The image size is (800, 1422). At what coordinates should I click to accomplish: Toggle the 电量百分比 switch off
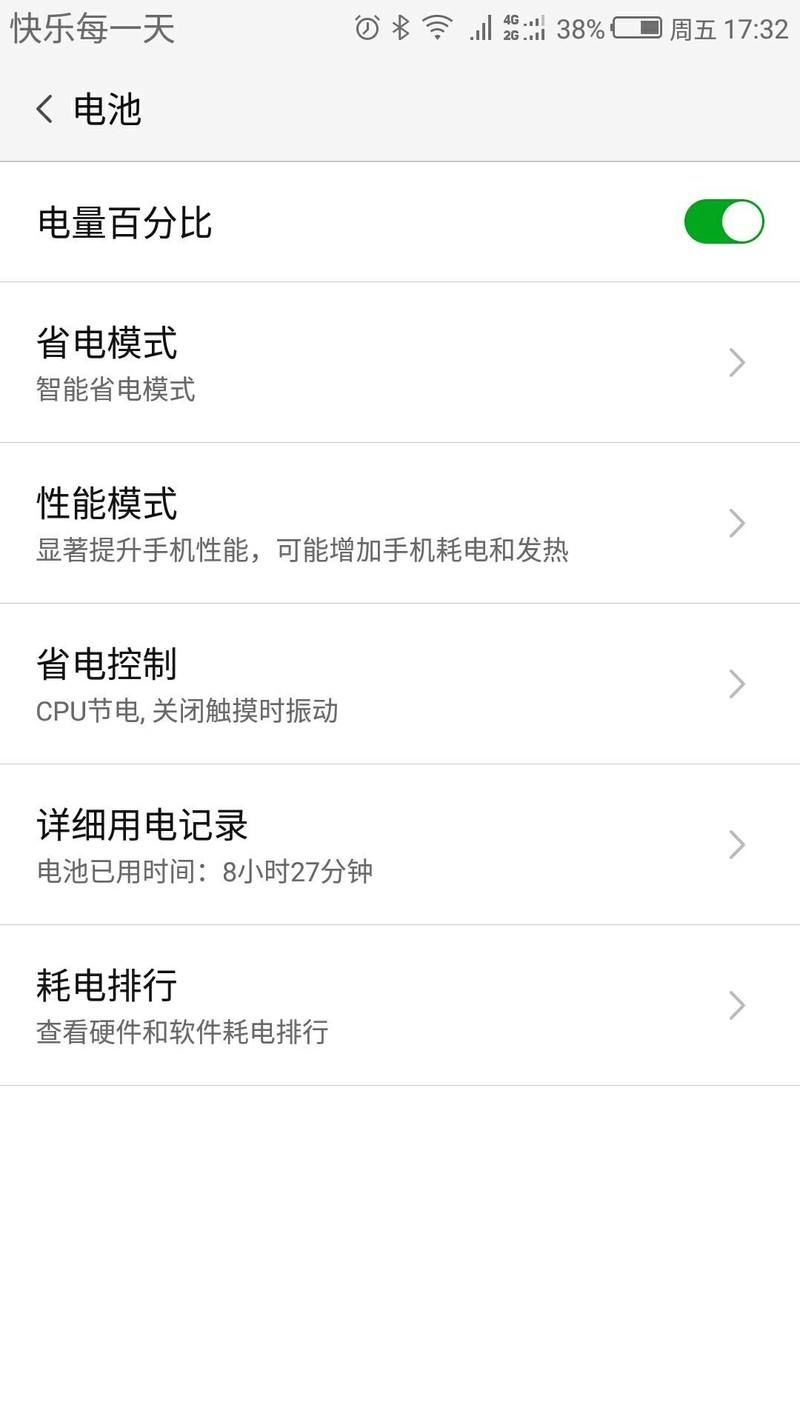tap(723, 222)
